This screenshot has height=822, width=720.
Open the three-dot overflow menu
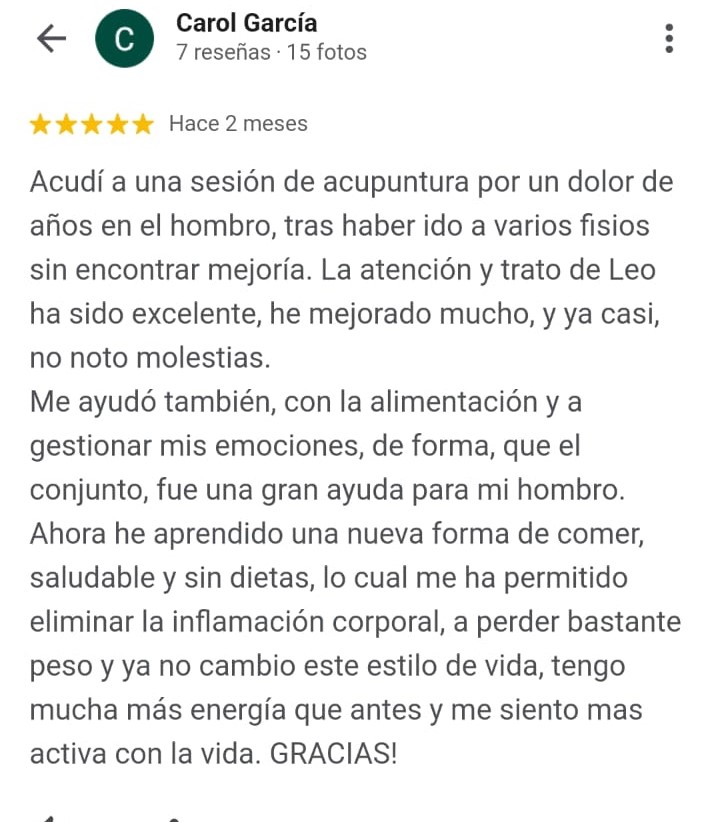tap(669, 38)
